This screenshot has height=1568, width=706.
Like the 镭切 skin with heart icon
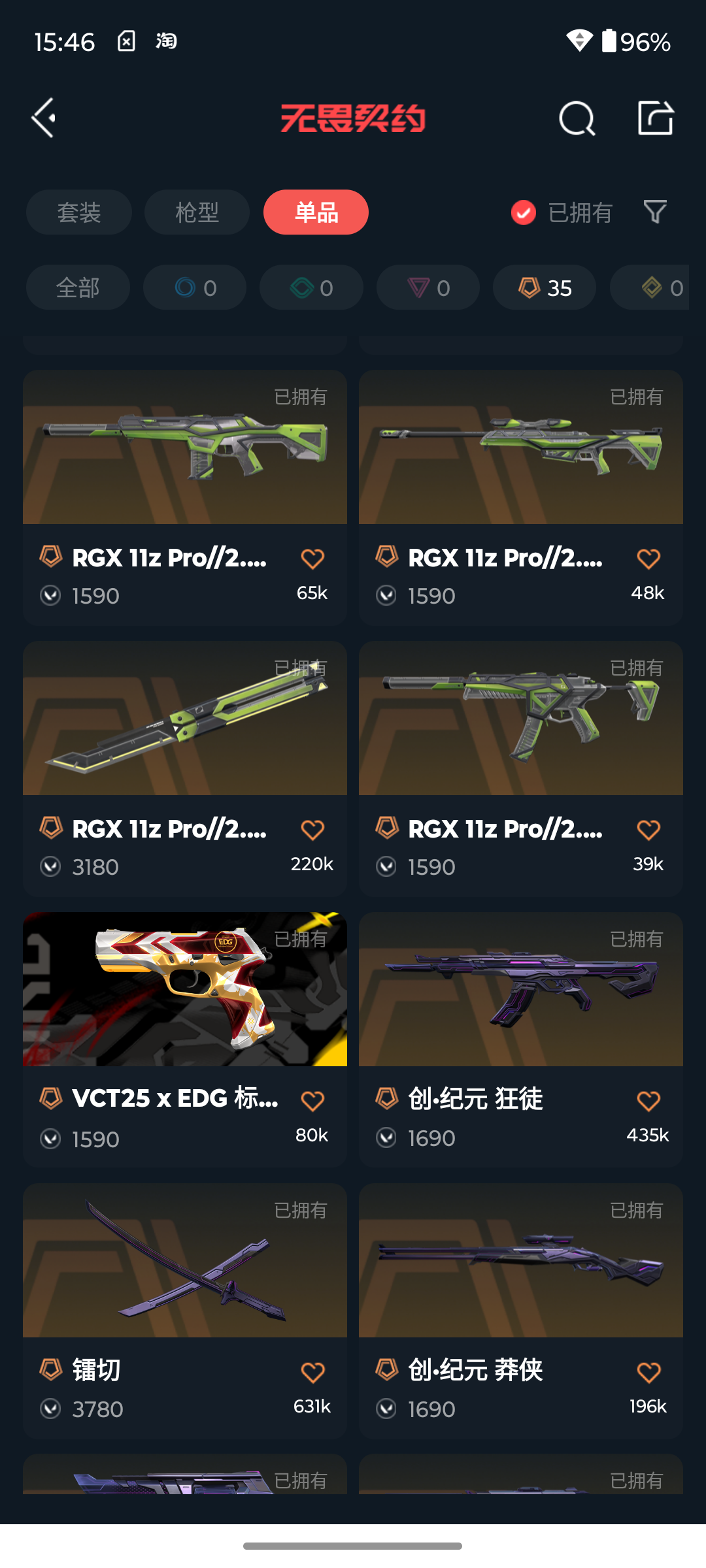click(312, 1373)
